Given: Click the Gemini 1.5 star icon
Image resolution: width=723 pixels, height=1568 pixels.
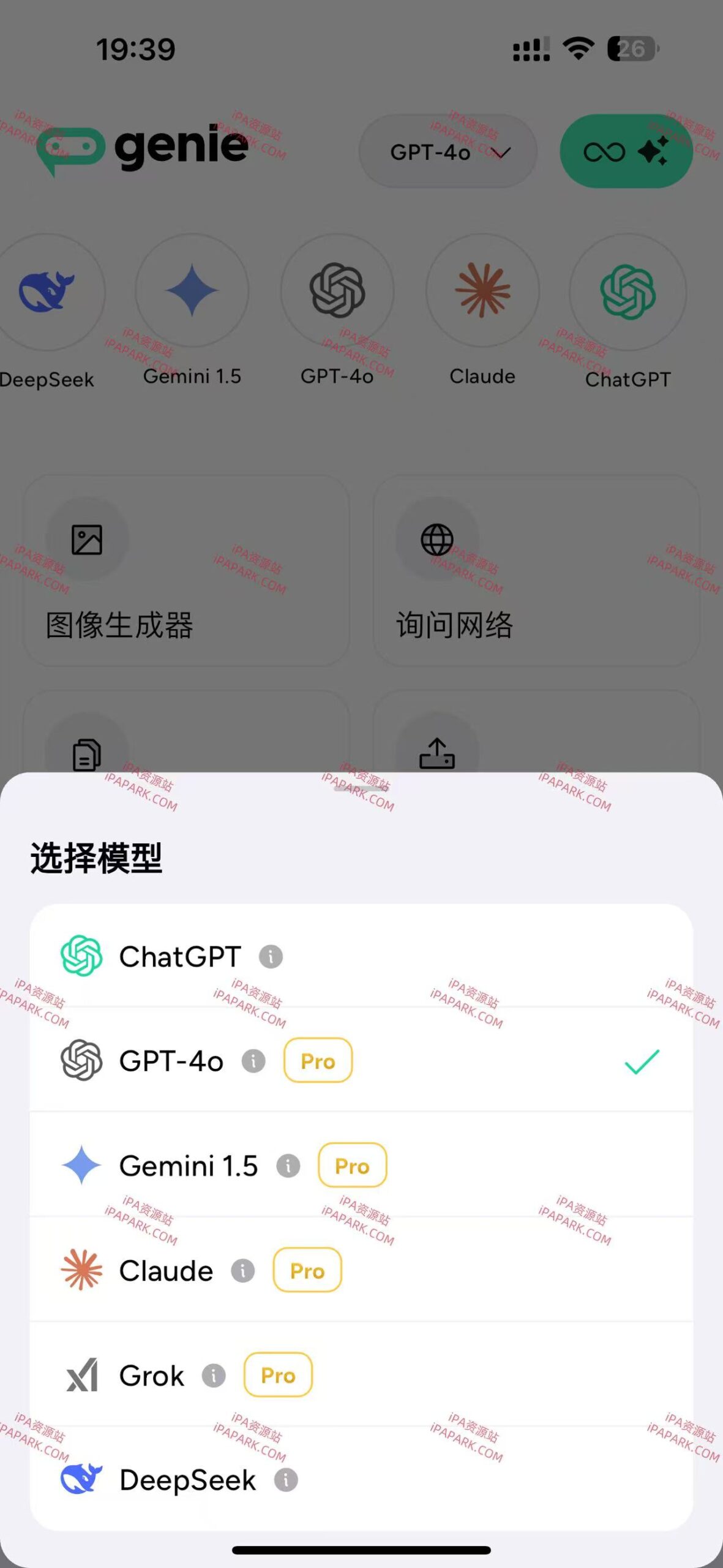Looking at the screenshot, I should (81, 1166).
